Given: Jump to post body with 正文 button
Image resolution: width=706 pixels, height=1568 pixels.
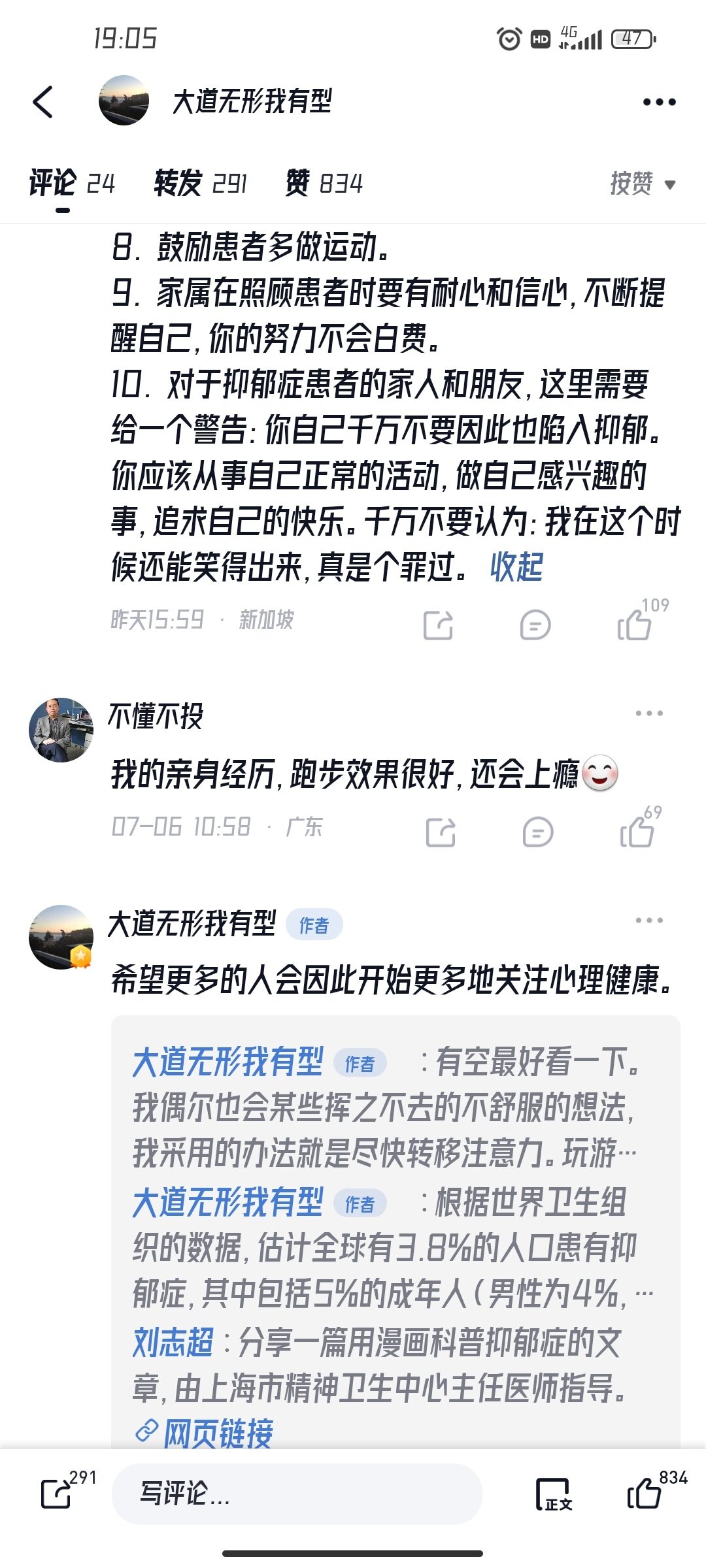Looking at the screenshot, I should [553, 1494].
